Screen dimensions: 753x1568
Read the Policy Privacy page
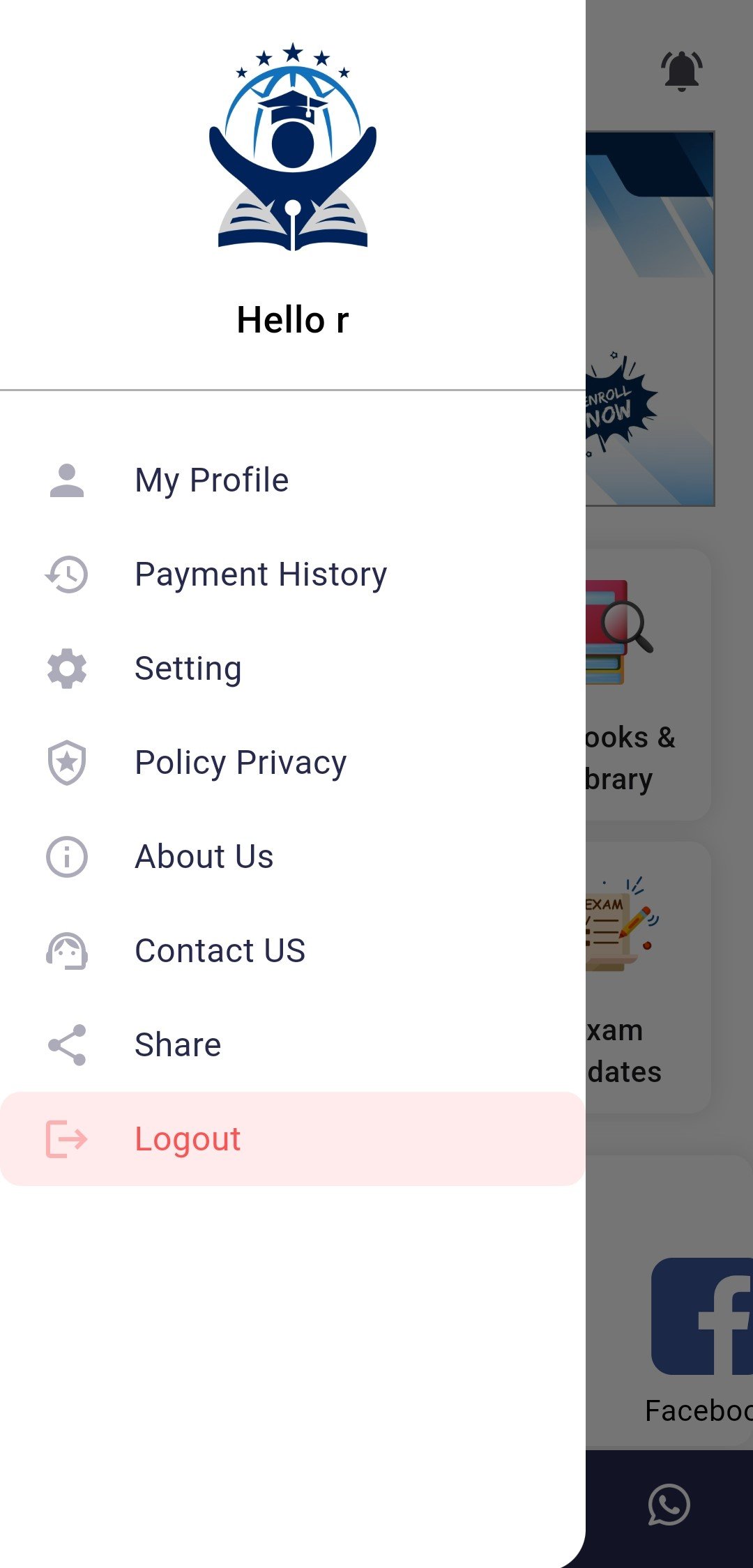point(240,763)
